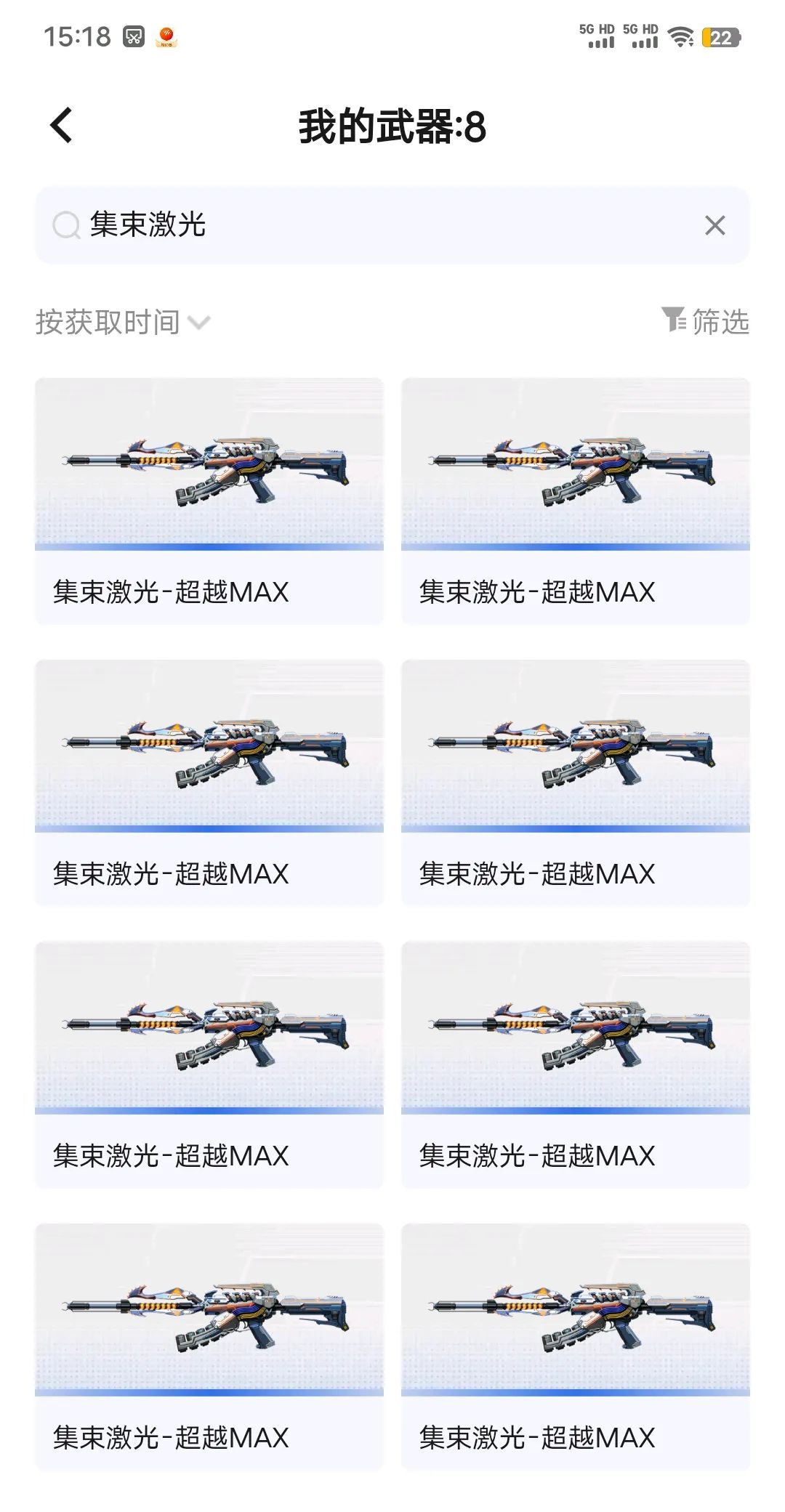Click the first 集束激光-超越MAX name label
785x1512 pixels.
click(170, 591)
